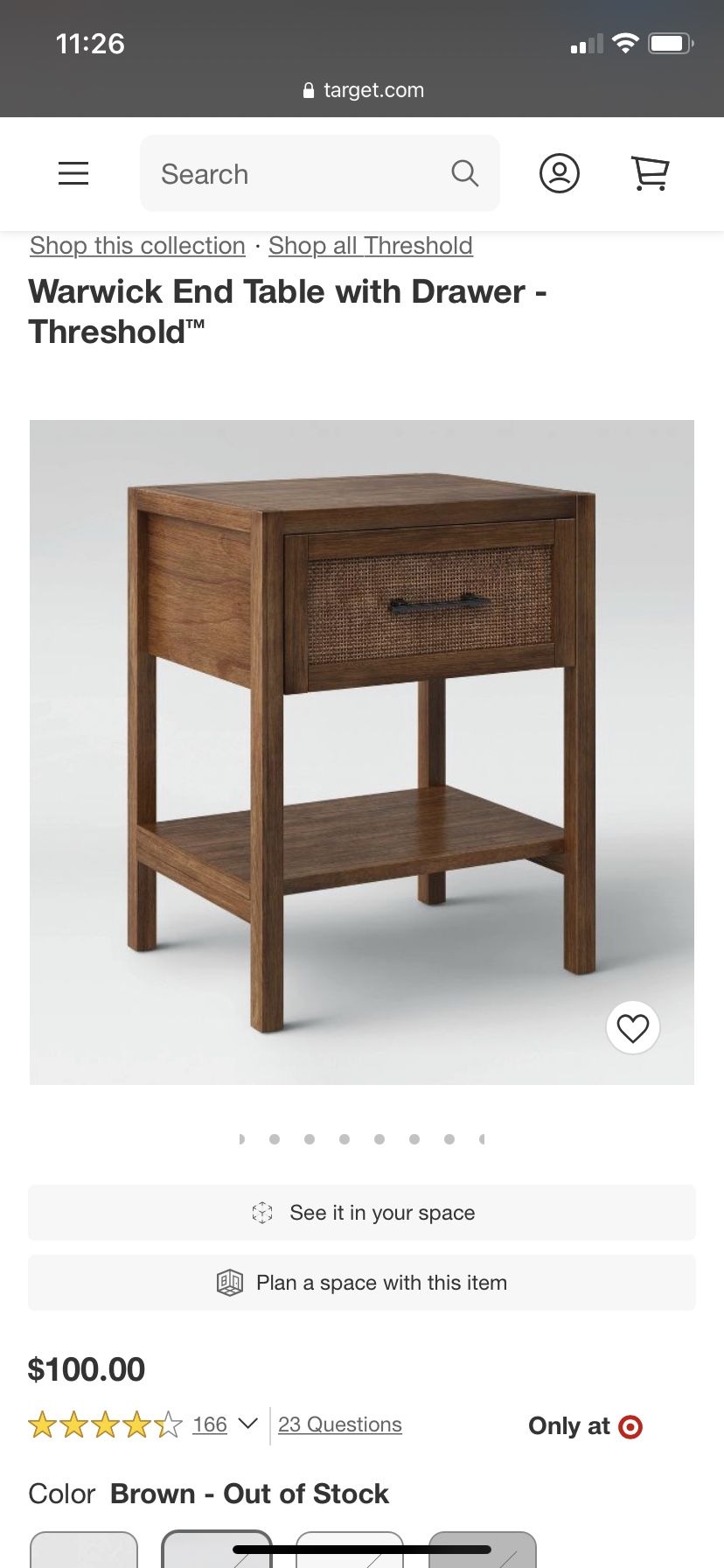Expand the 166 ratings dropdown
Screen dimensions: 724x1568
tap(226, 1424)
